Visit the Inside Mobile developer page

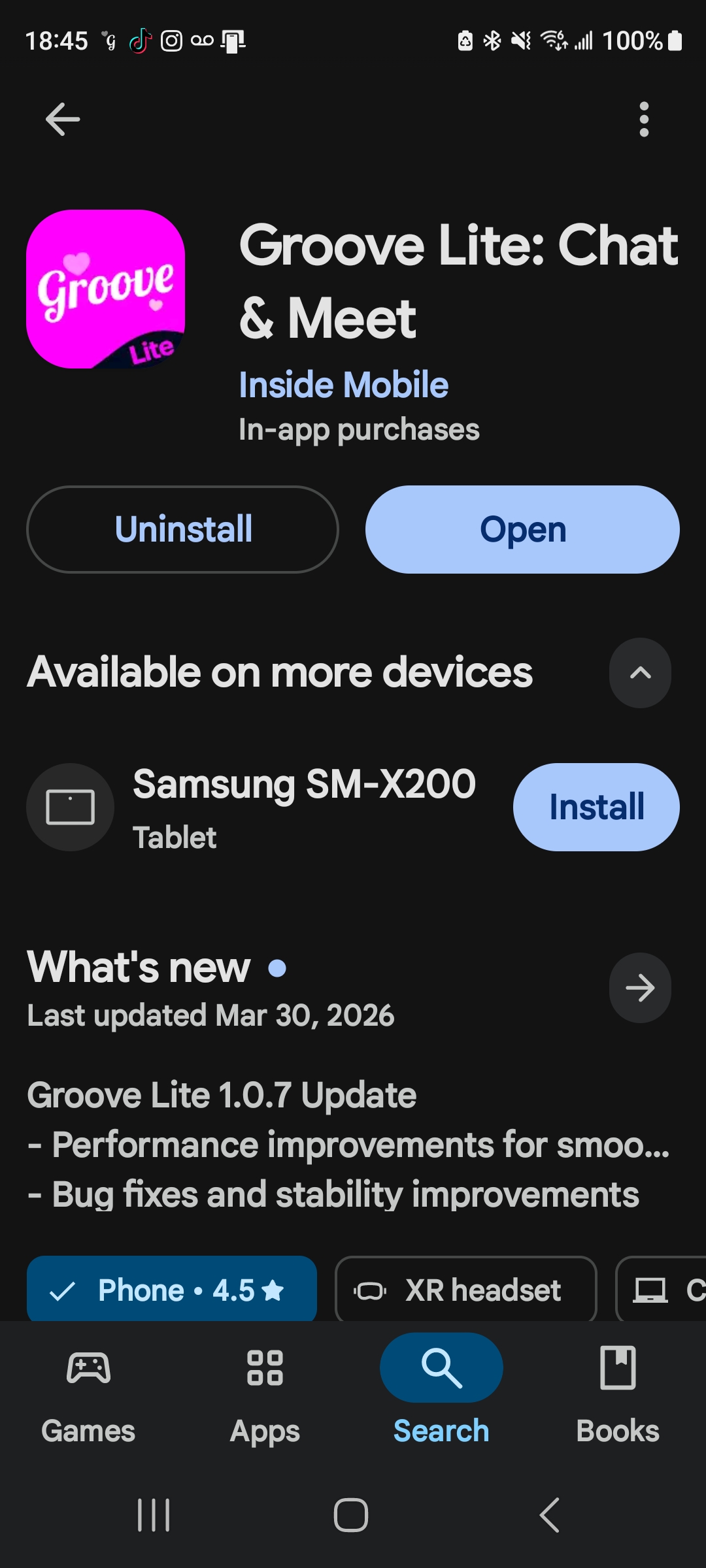pos(343,385)
